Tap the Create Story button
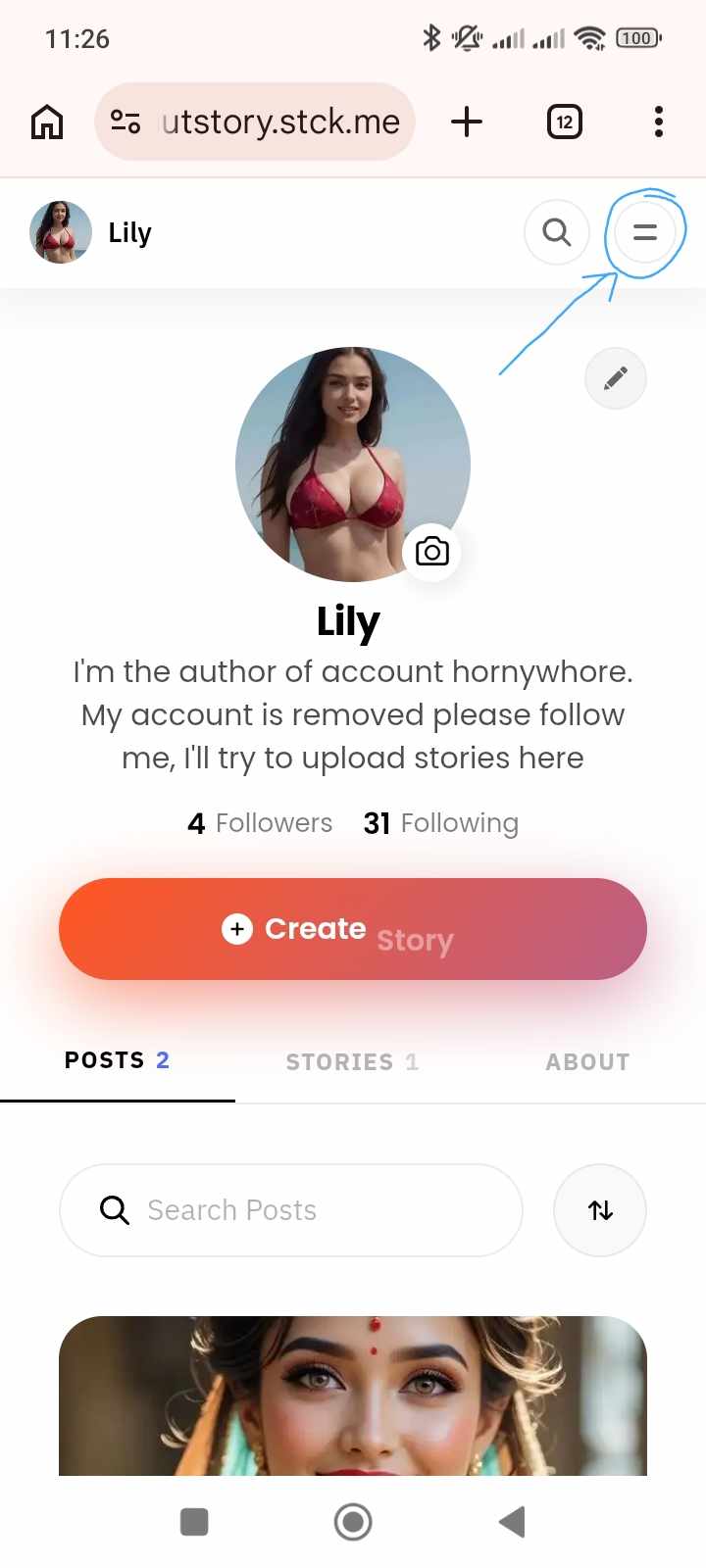The width and height of the screenshot is (706, 1568). pyautogui.click(x=353, y=929)
